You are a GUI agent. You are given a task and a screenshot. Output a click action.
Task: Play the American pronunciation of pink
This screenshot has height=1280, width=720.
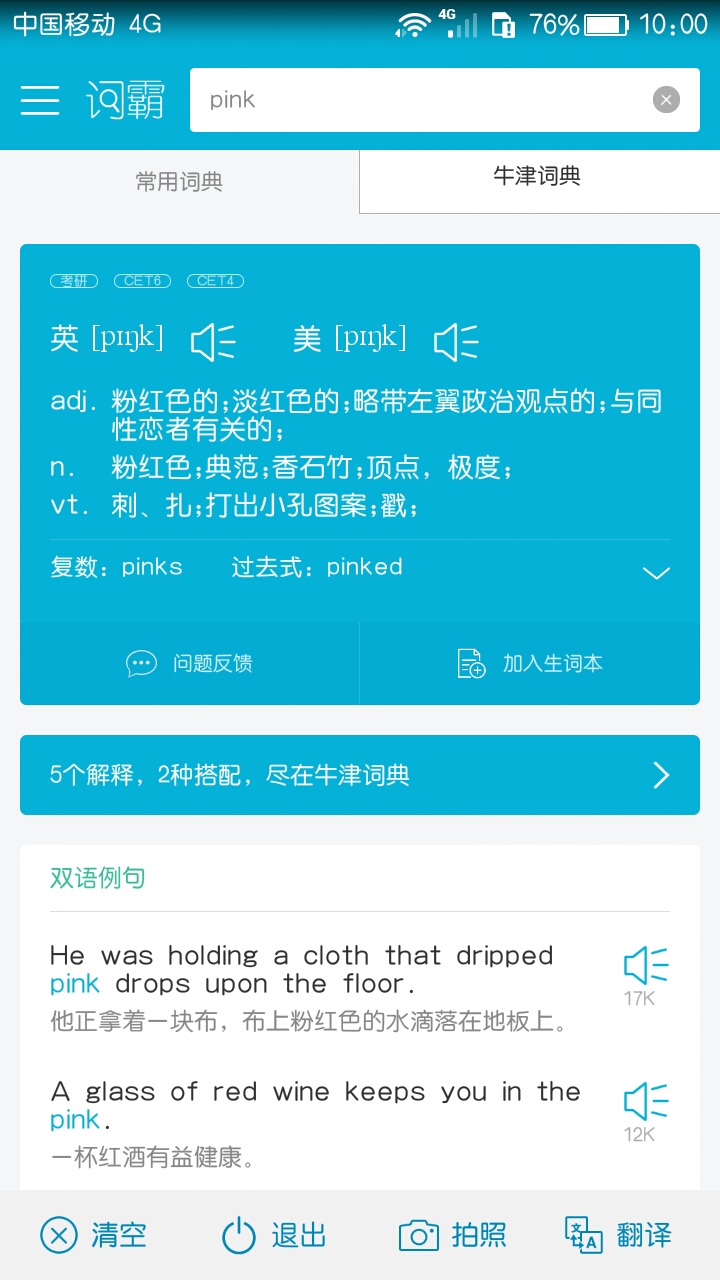coord(456,342)
